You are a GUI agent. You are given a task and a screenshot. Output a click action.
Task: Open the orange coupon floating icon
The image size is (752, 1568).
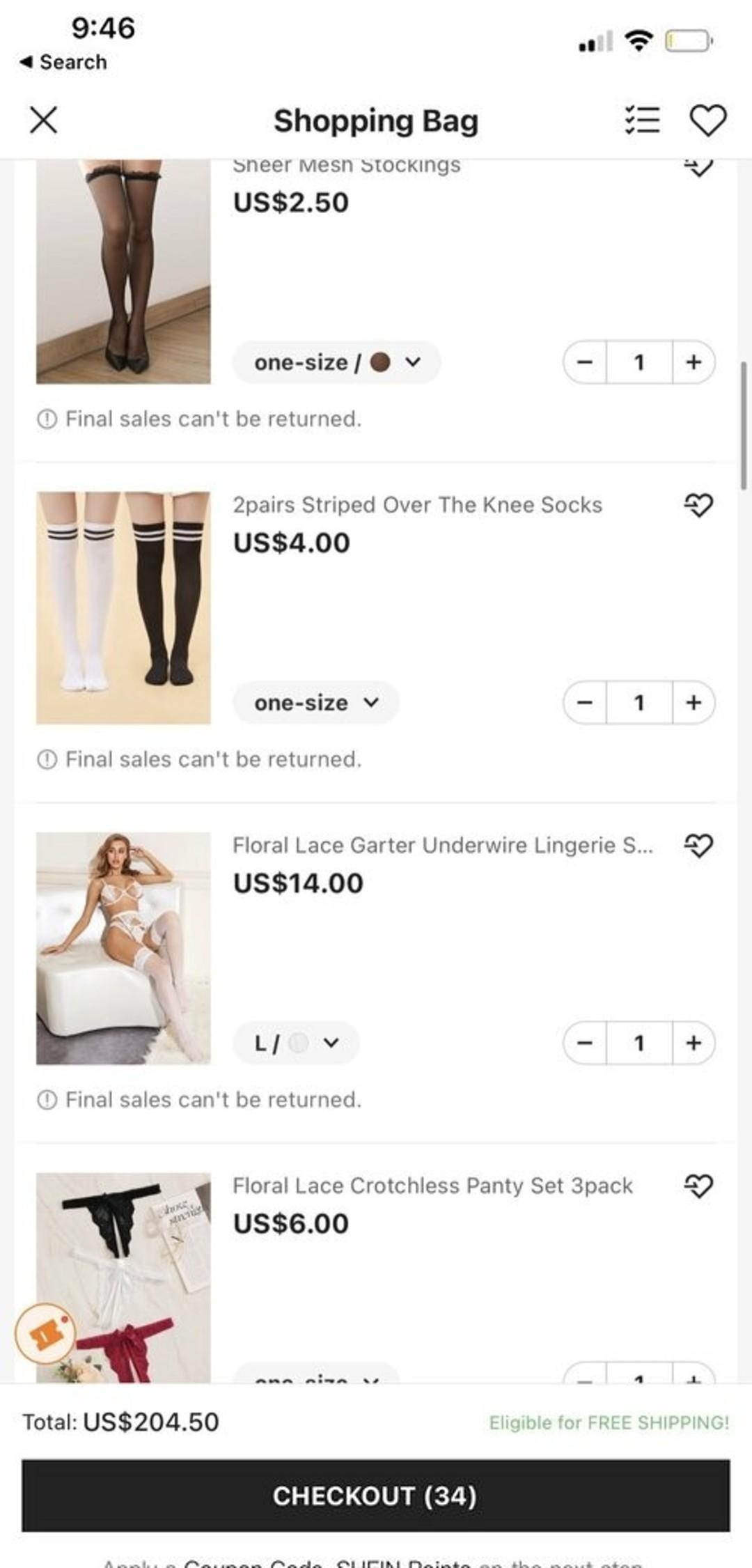point(45,1333)
